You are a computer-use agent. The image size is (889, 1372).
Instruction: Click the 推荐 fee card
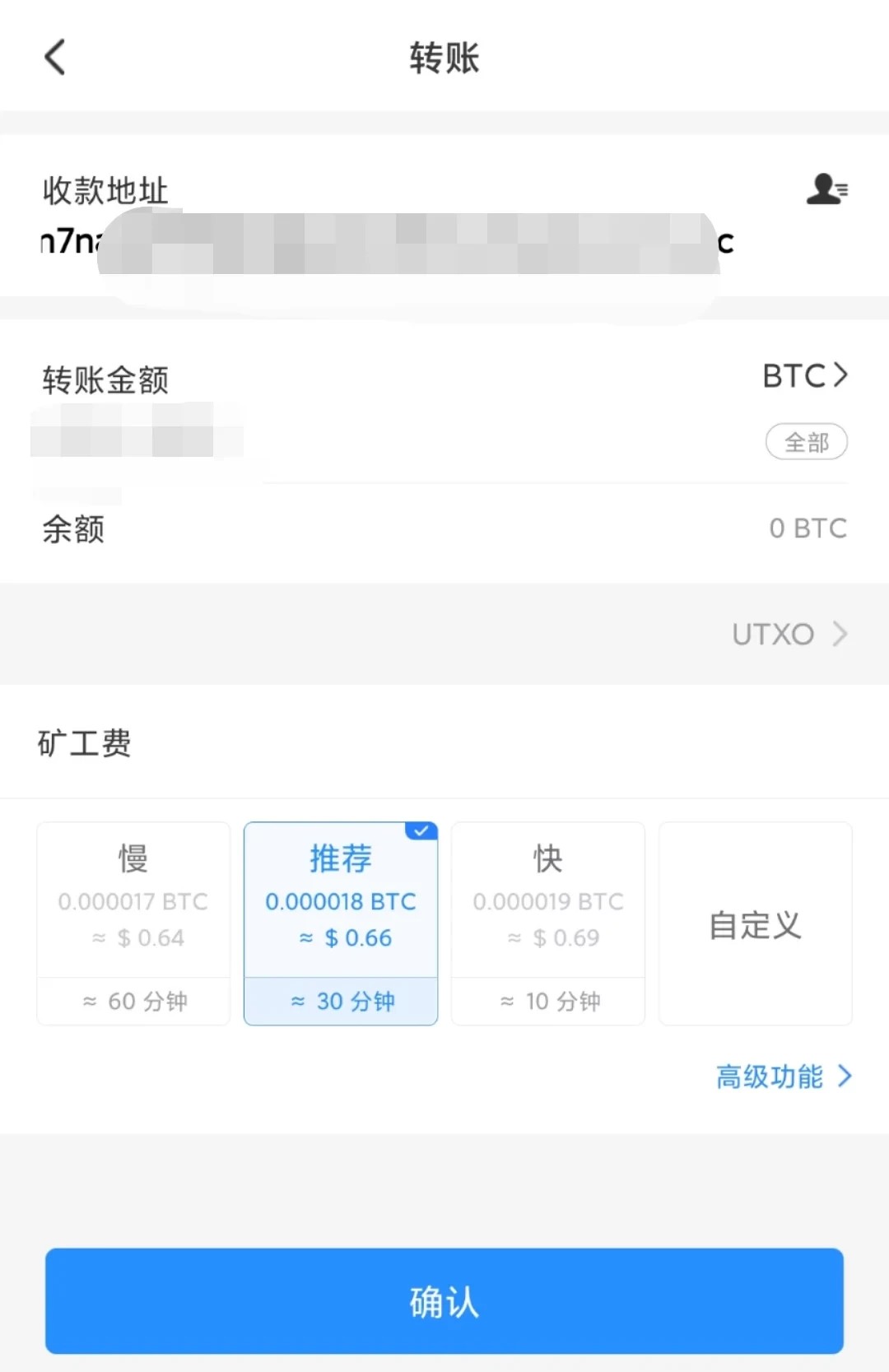[x=341, y=923]
